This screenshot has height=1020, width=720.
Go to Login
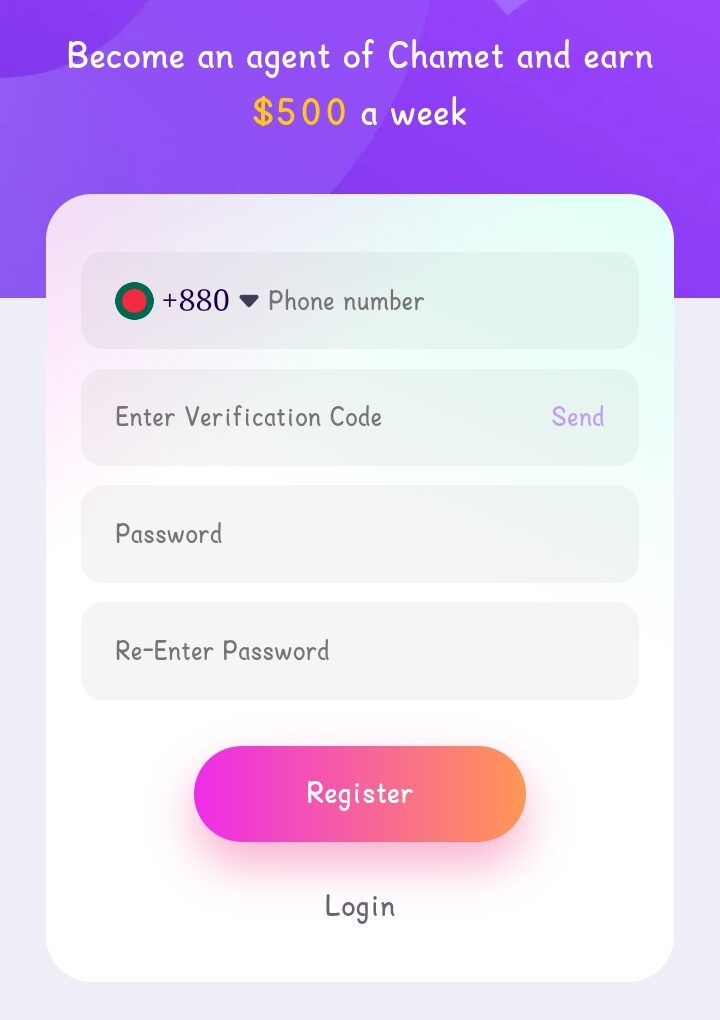[x=360, y=906]
